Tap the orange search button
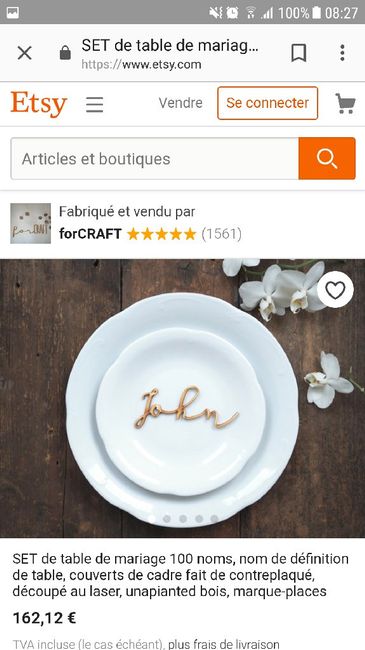 [327, 159]
